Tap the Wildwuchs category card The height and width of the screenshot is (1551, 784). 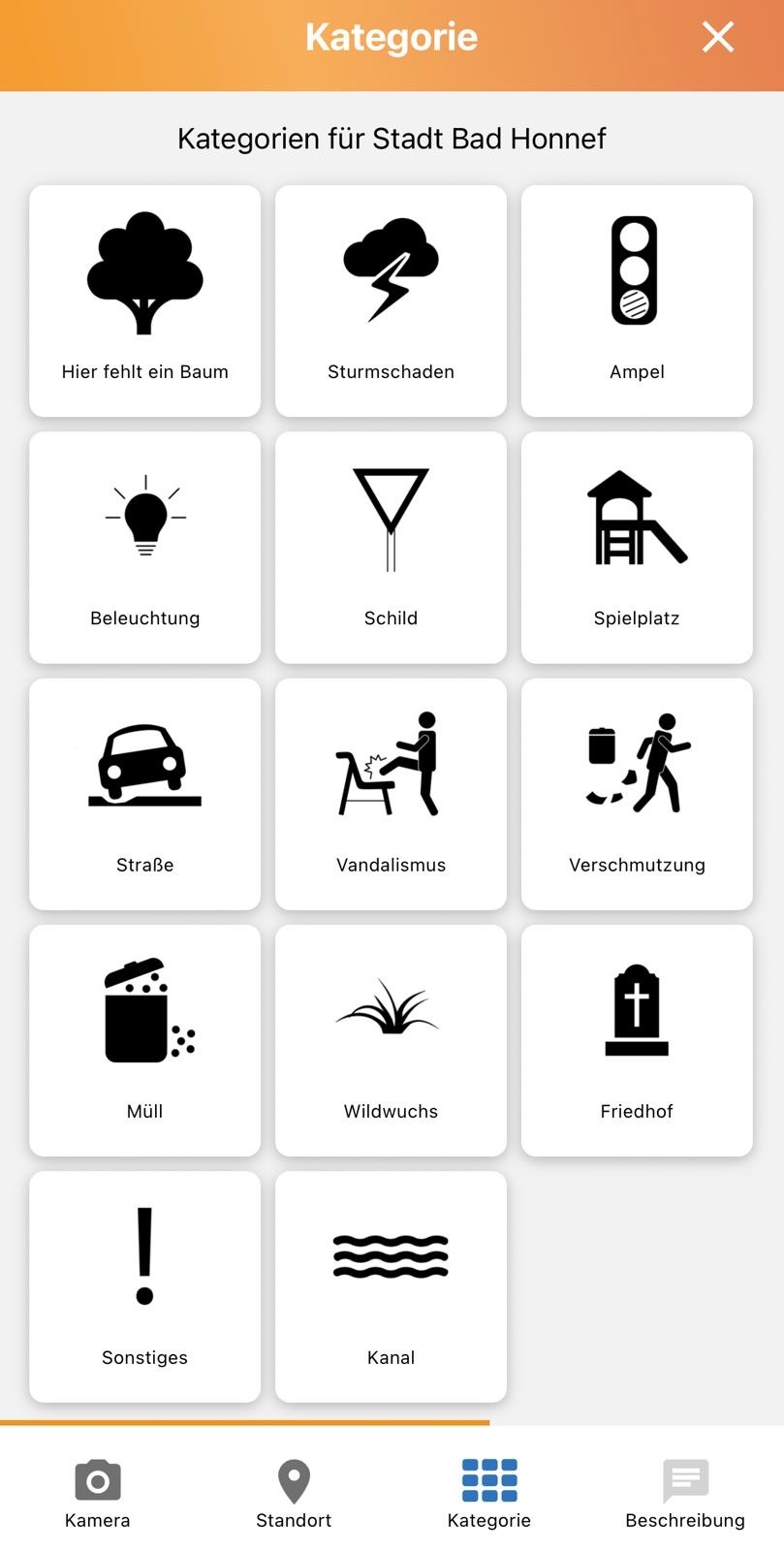[391, 1040]
